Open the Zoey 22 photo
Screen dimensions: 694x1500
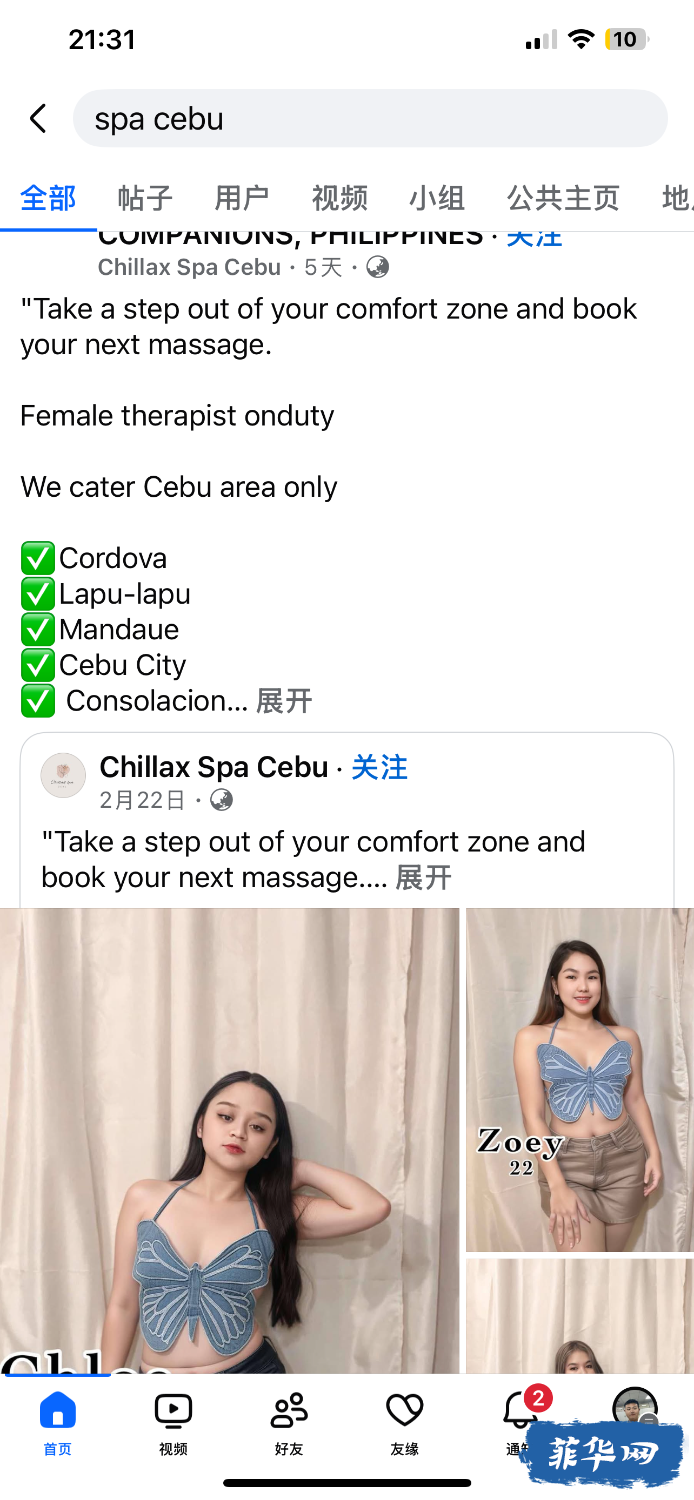579,1080
